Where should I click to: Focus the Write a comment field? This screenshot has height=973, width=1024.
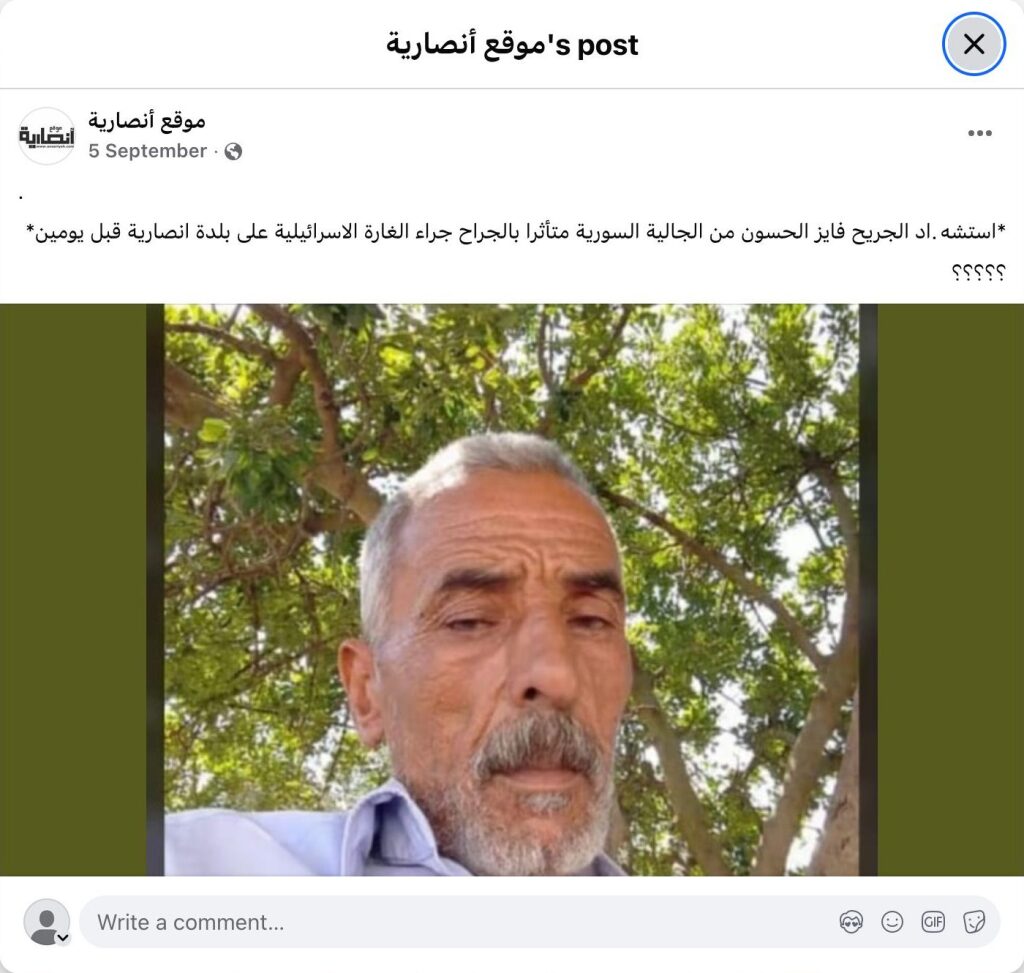[x=450, y=922]
